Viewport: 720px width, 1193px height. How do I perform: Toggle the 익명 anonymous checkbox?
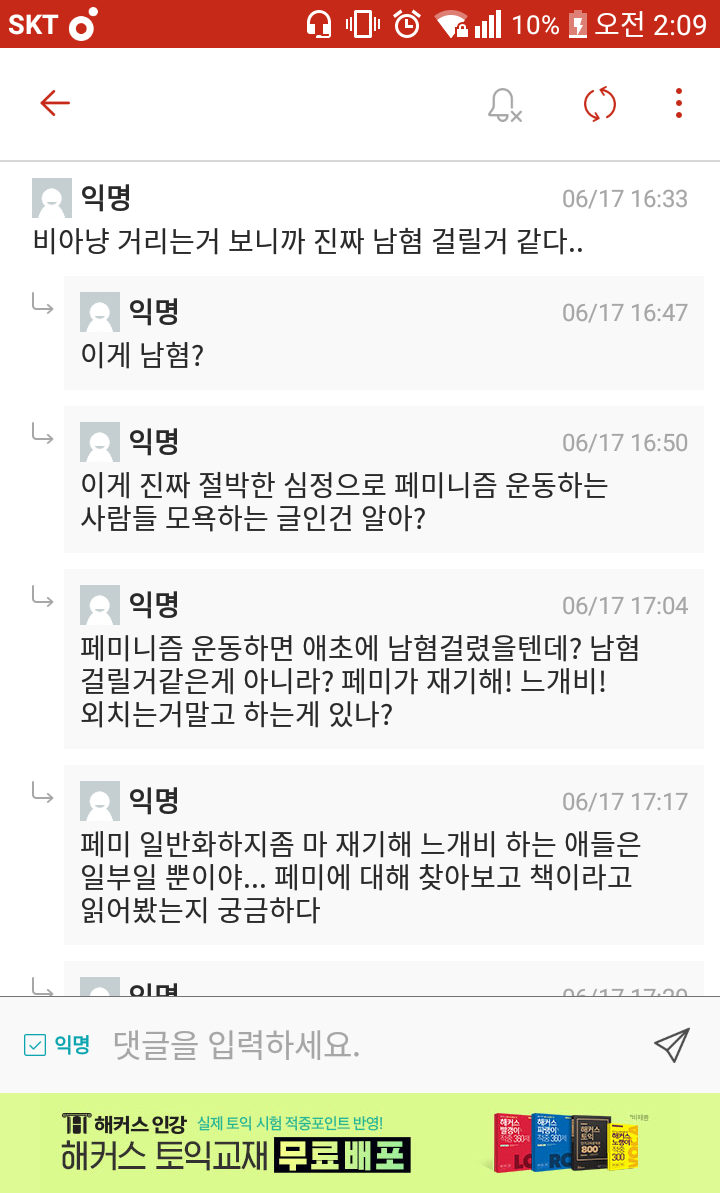pyautogui.click(x=35, y=1045)
